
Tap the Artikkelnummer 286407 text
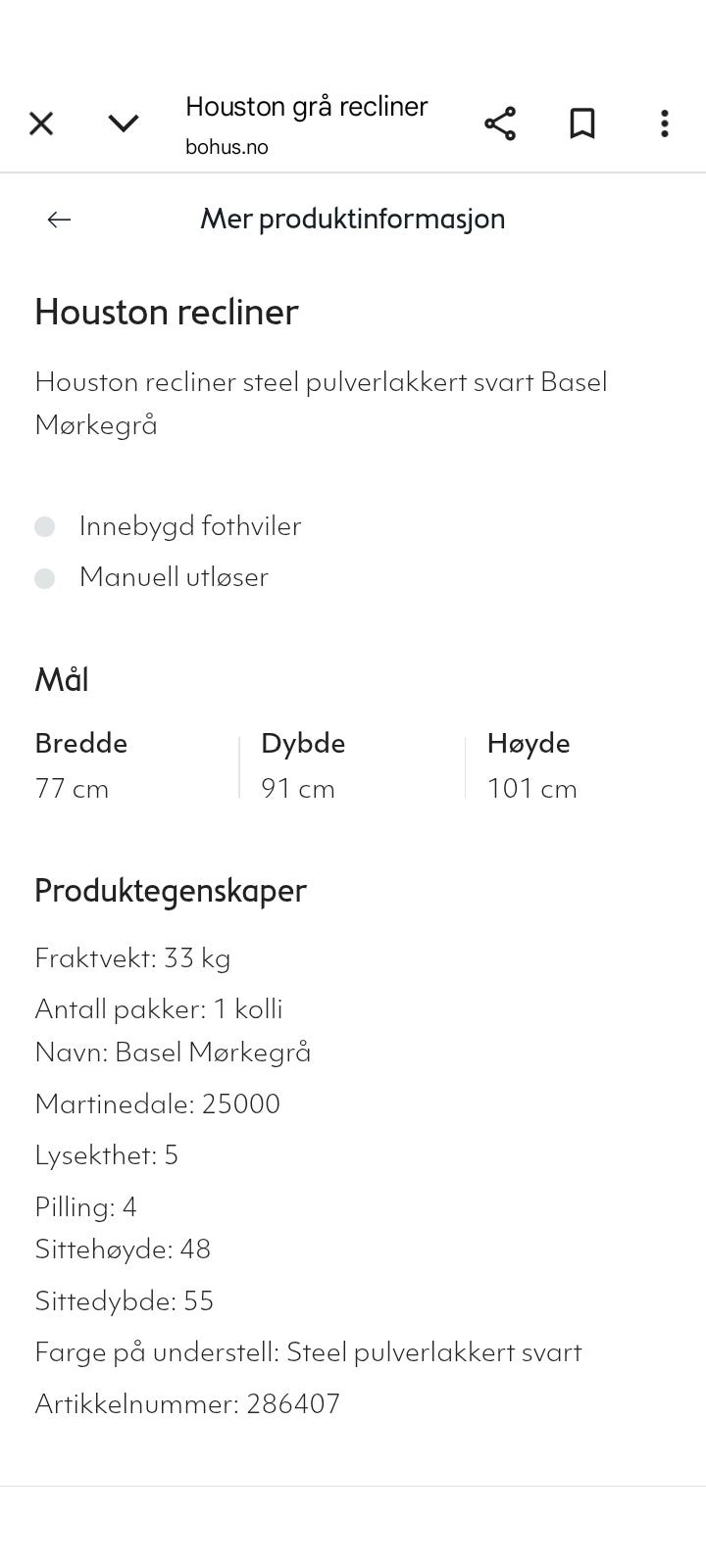186,1403
